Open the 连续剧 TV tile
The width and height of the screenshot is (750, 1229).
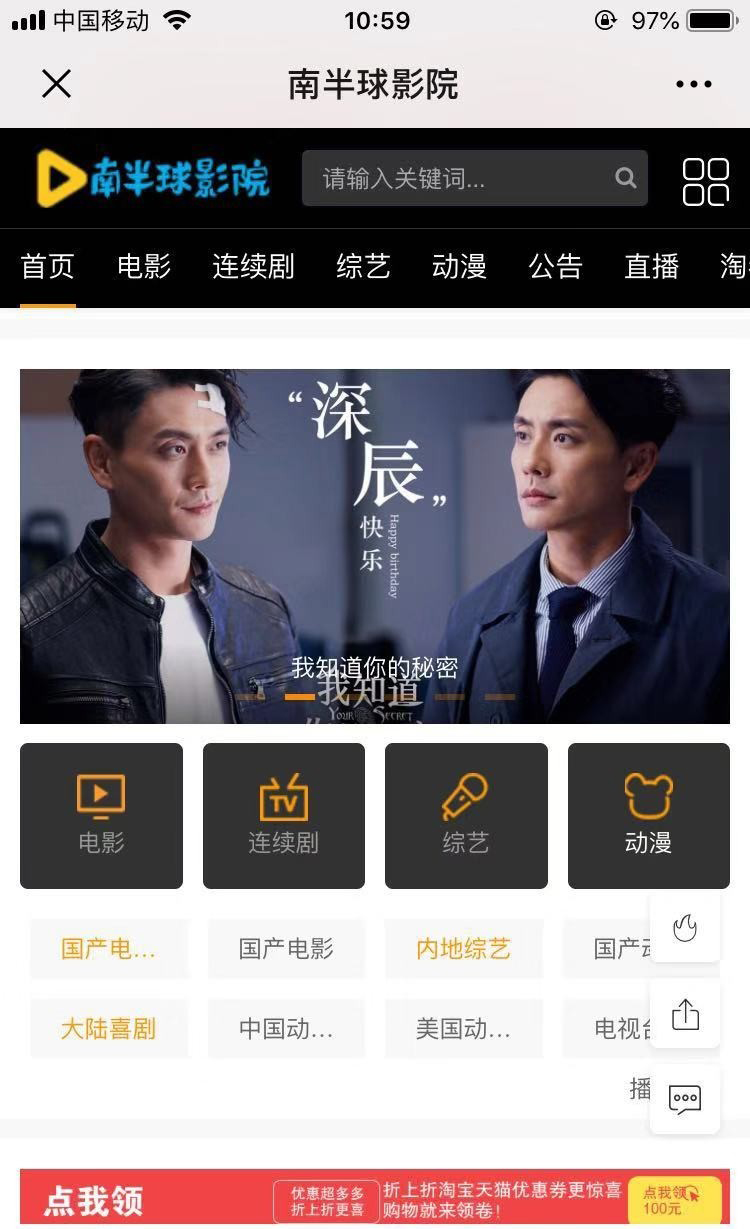284,816
